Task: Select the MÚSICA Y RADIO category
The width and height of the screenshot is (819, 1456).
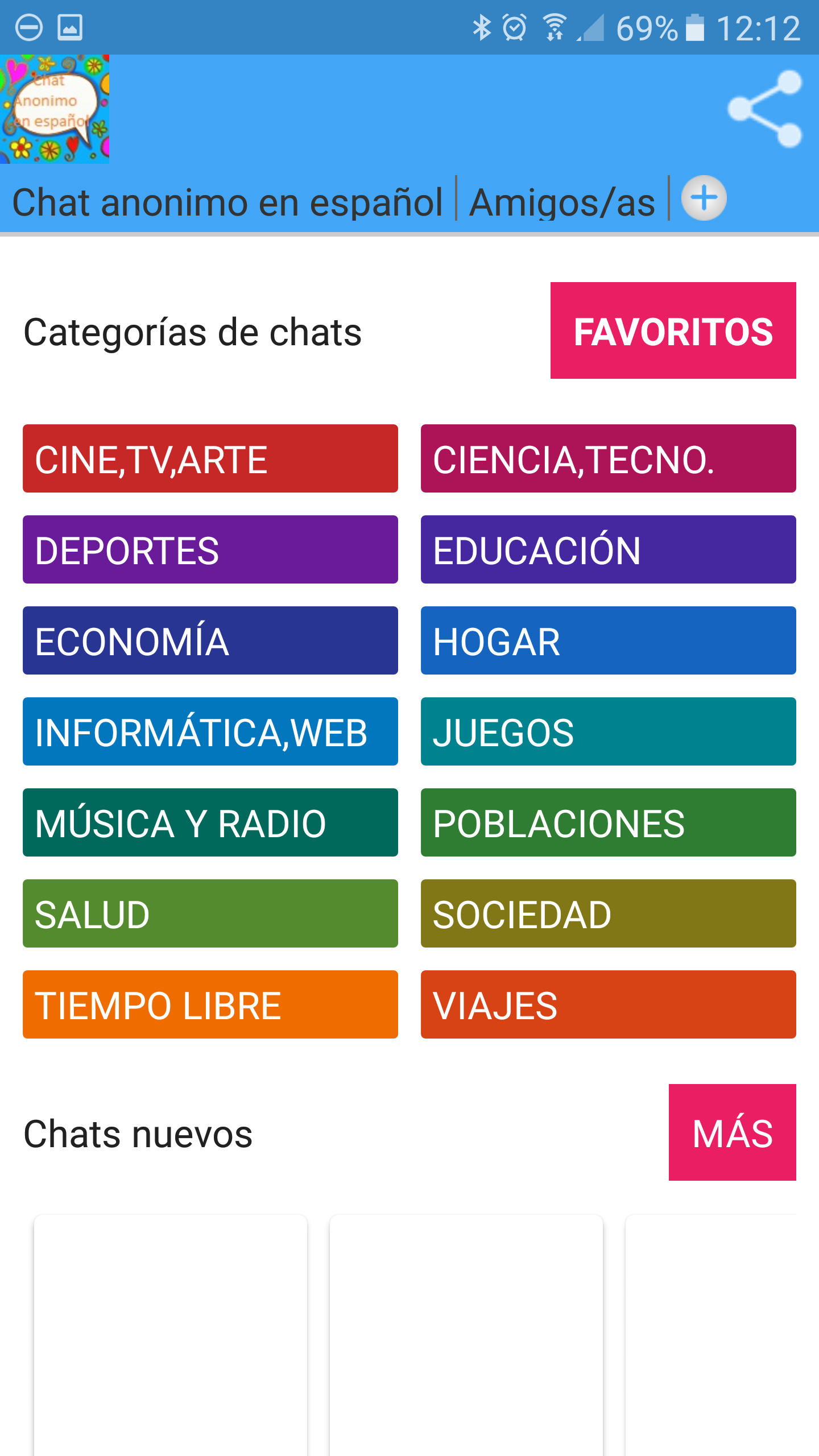Action: [x=210, y=822]
